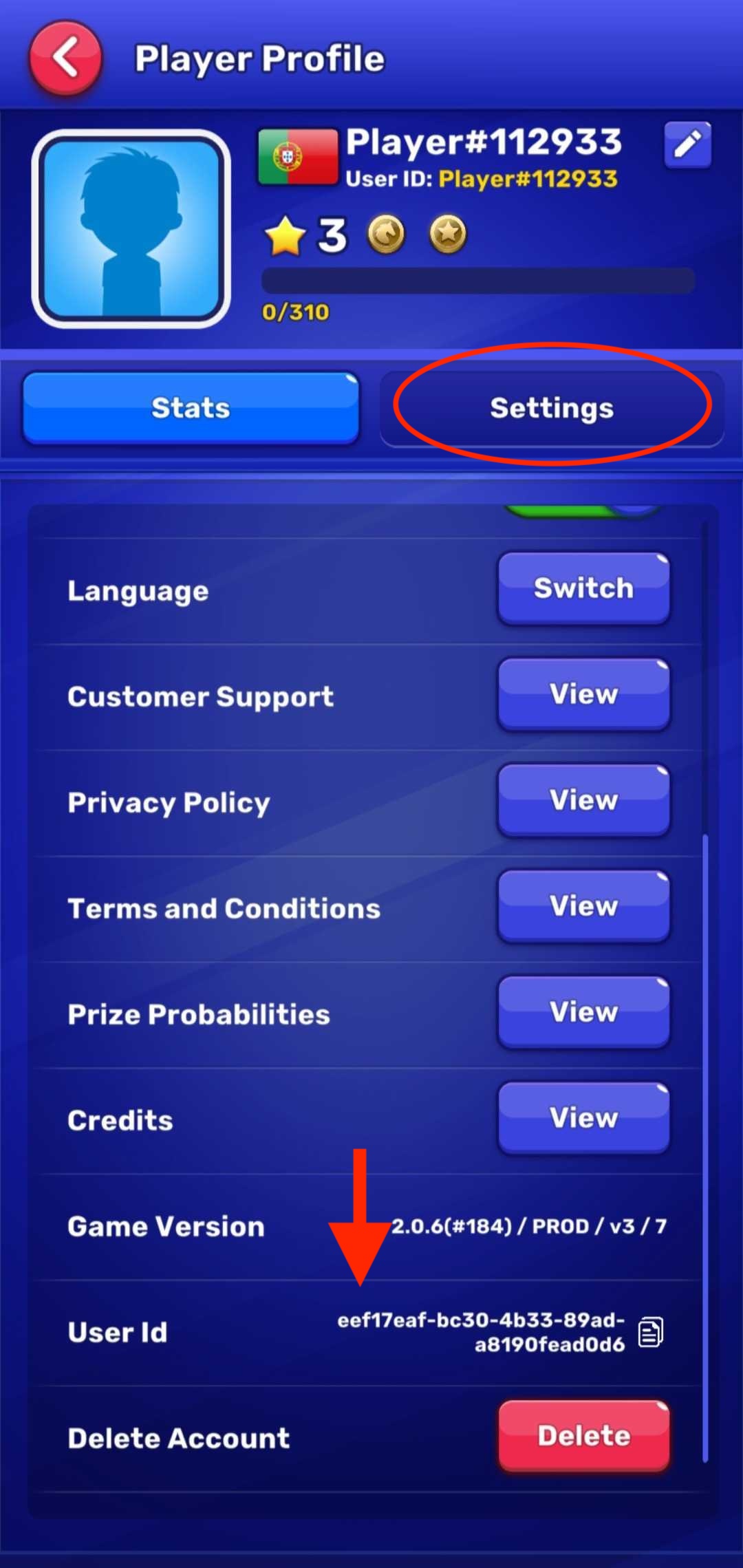View the game Credits

pos(583,1118)
